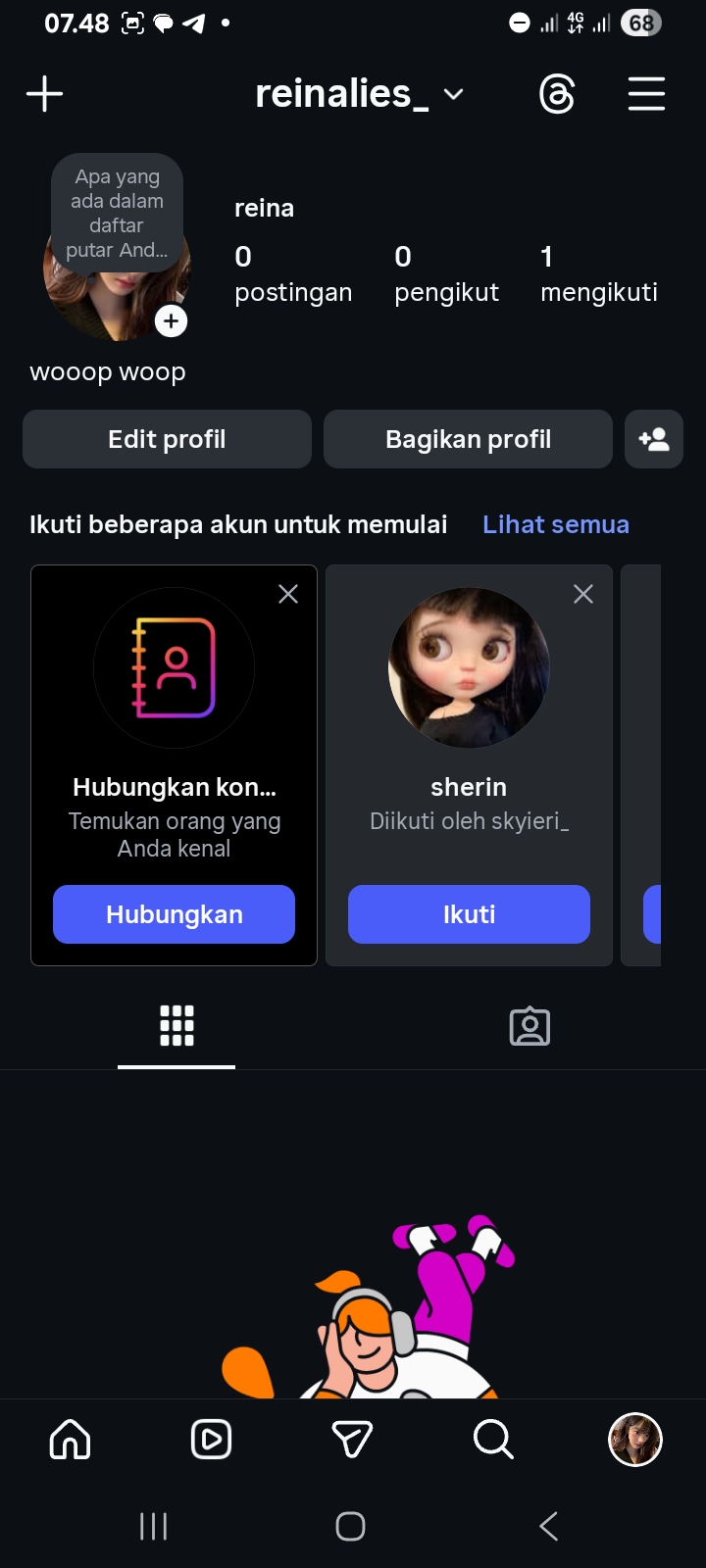706x1568 pixels.
Task: Open the hamburger menu
Action: tap(646, 94)
